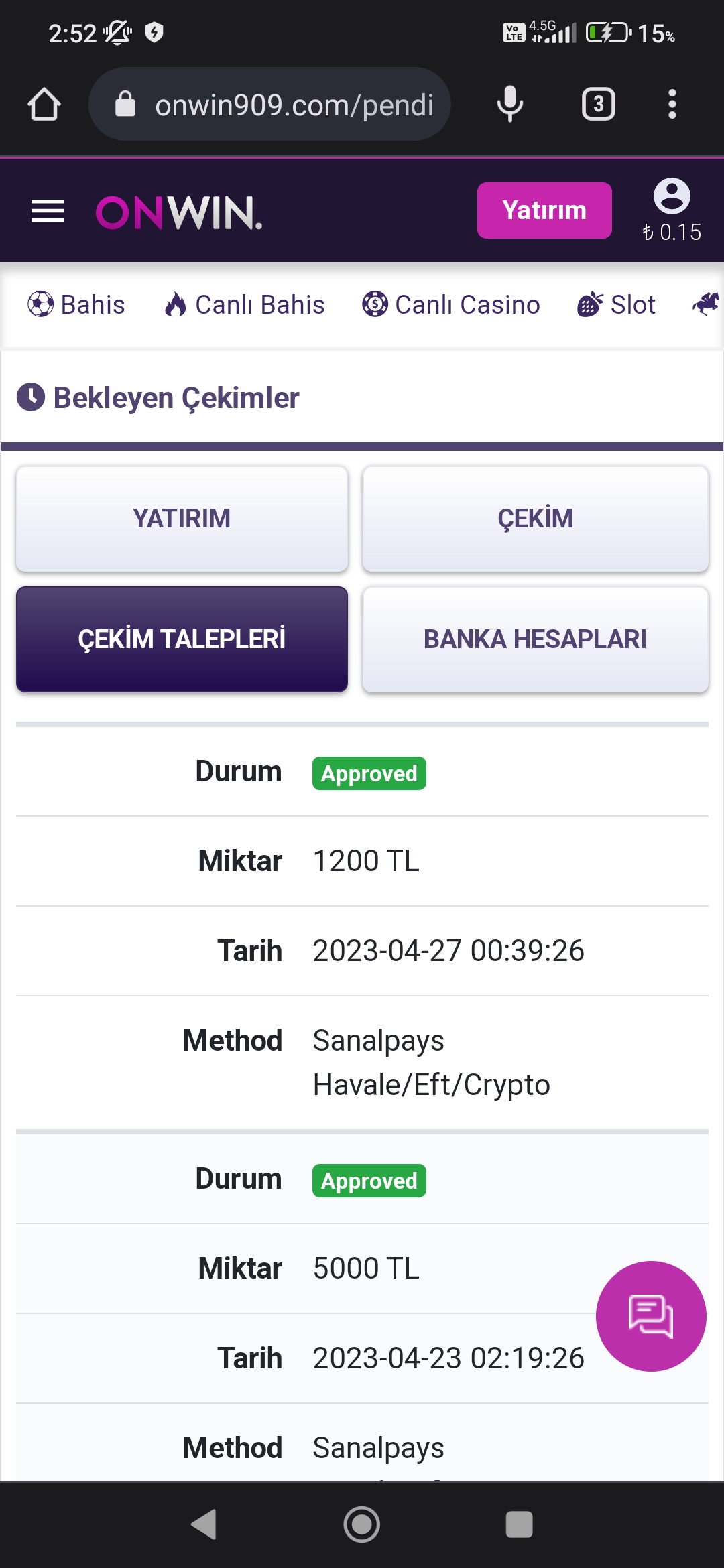The width and height of the screenshot is (724, 1568).
Task: Select the YATIRIM tab
Action: pyautogui.click(x=182, y=519)
